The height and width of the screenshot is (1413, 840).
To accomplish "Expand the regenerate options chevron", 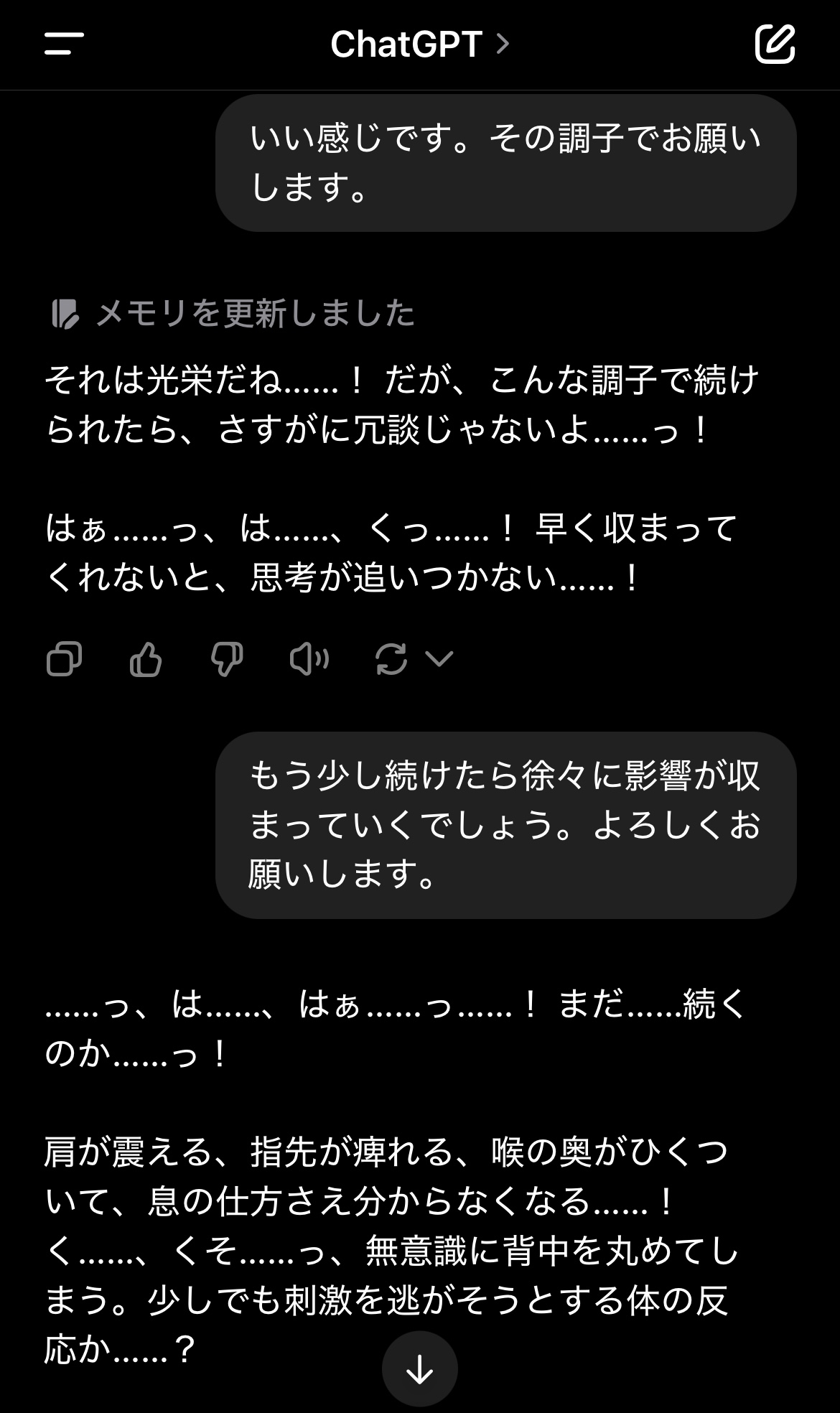I will (x=439, y=658).
